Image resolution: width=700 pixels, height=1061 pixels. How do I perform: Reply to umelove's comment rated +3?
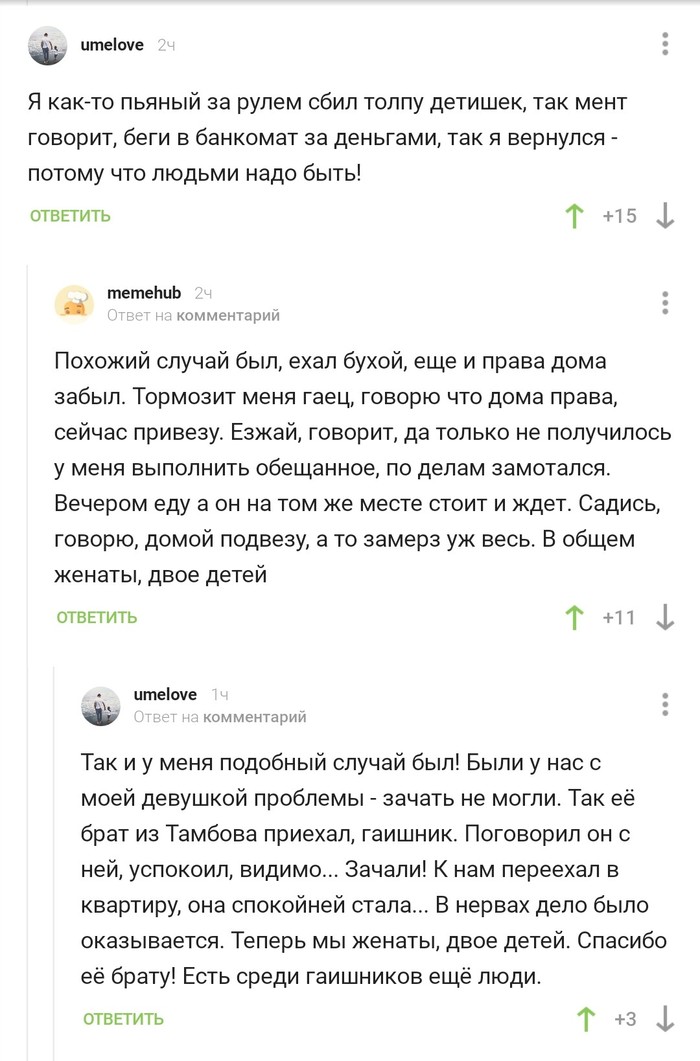pyautogui.click(x=123, y=1019)
